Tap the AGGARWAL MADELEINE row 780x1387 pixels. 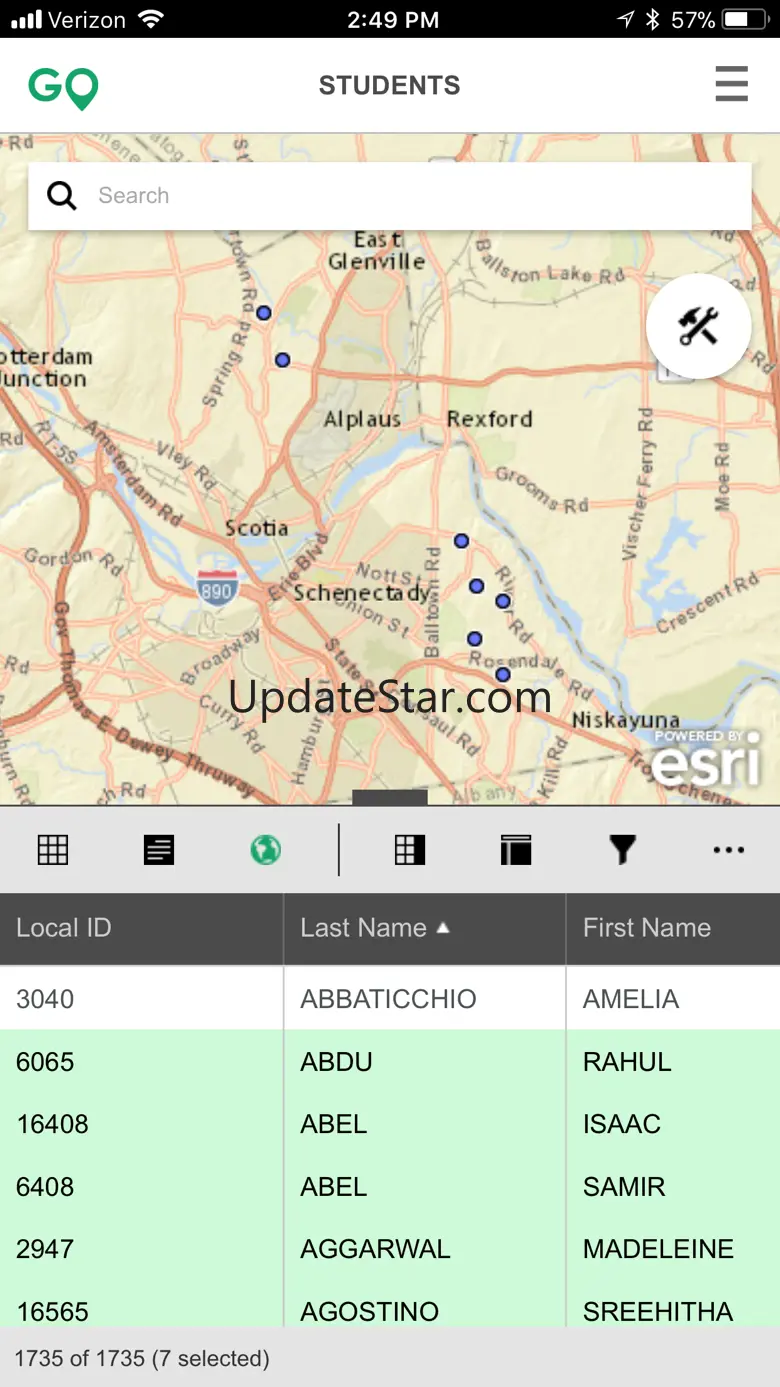click(x=390, y=1249)
